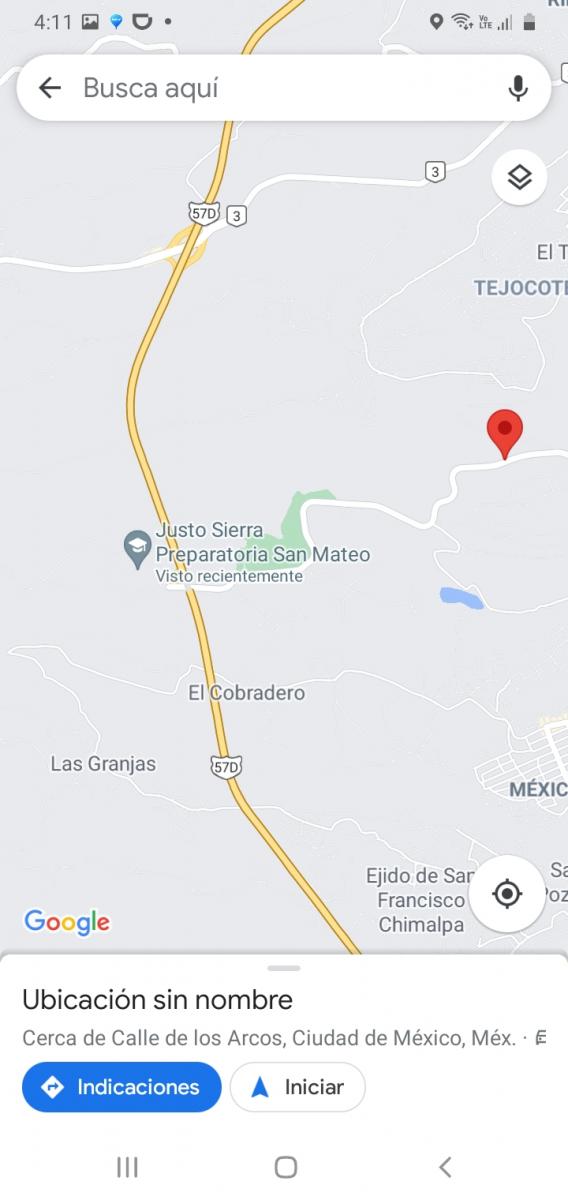Go back using the search bar arrow
This screenshot has width=568, height=1200.
pos(50,88)
